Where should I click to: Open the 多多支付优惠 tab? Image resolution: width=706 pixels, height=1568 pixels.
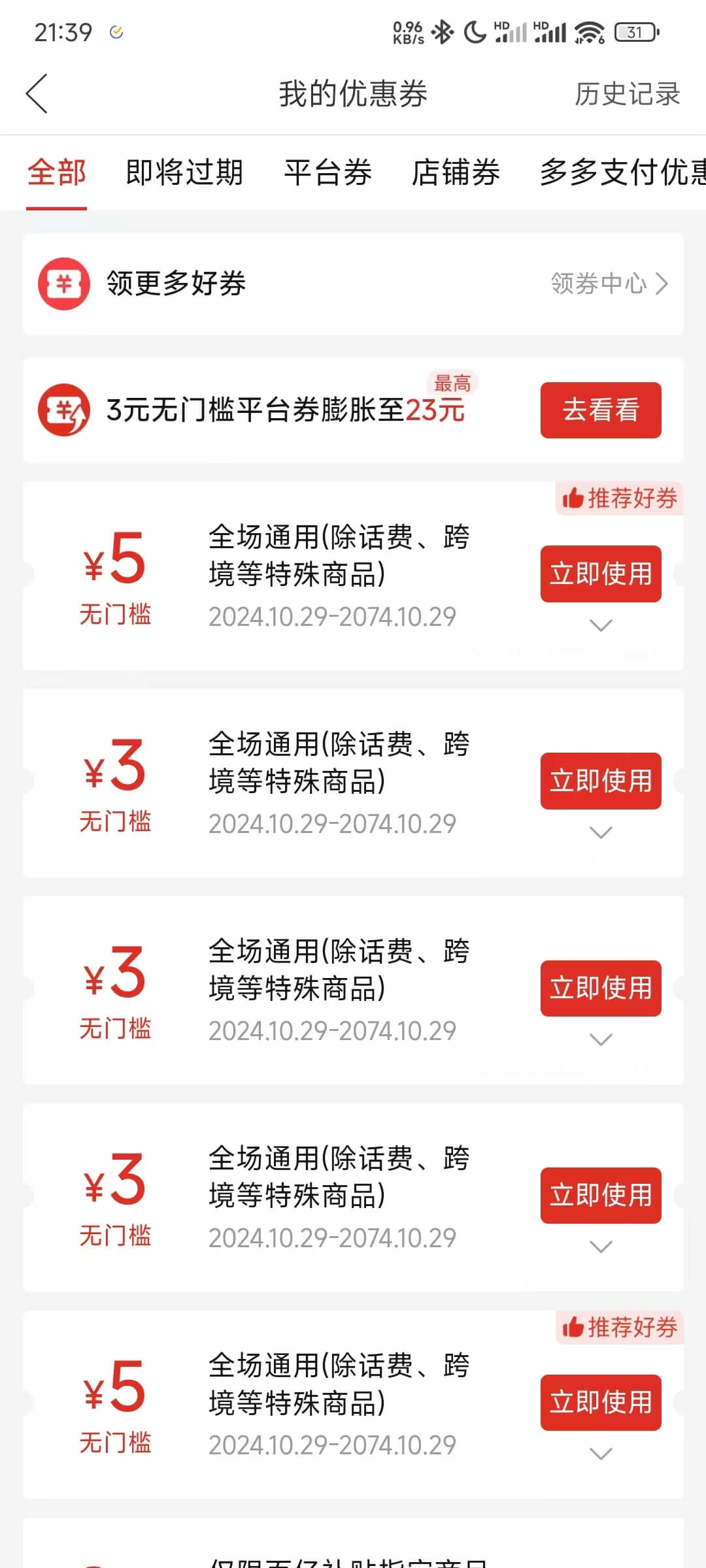(x=622, y=172)
